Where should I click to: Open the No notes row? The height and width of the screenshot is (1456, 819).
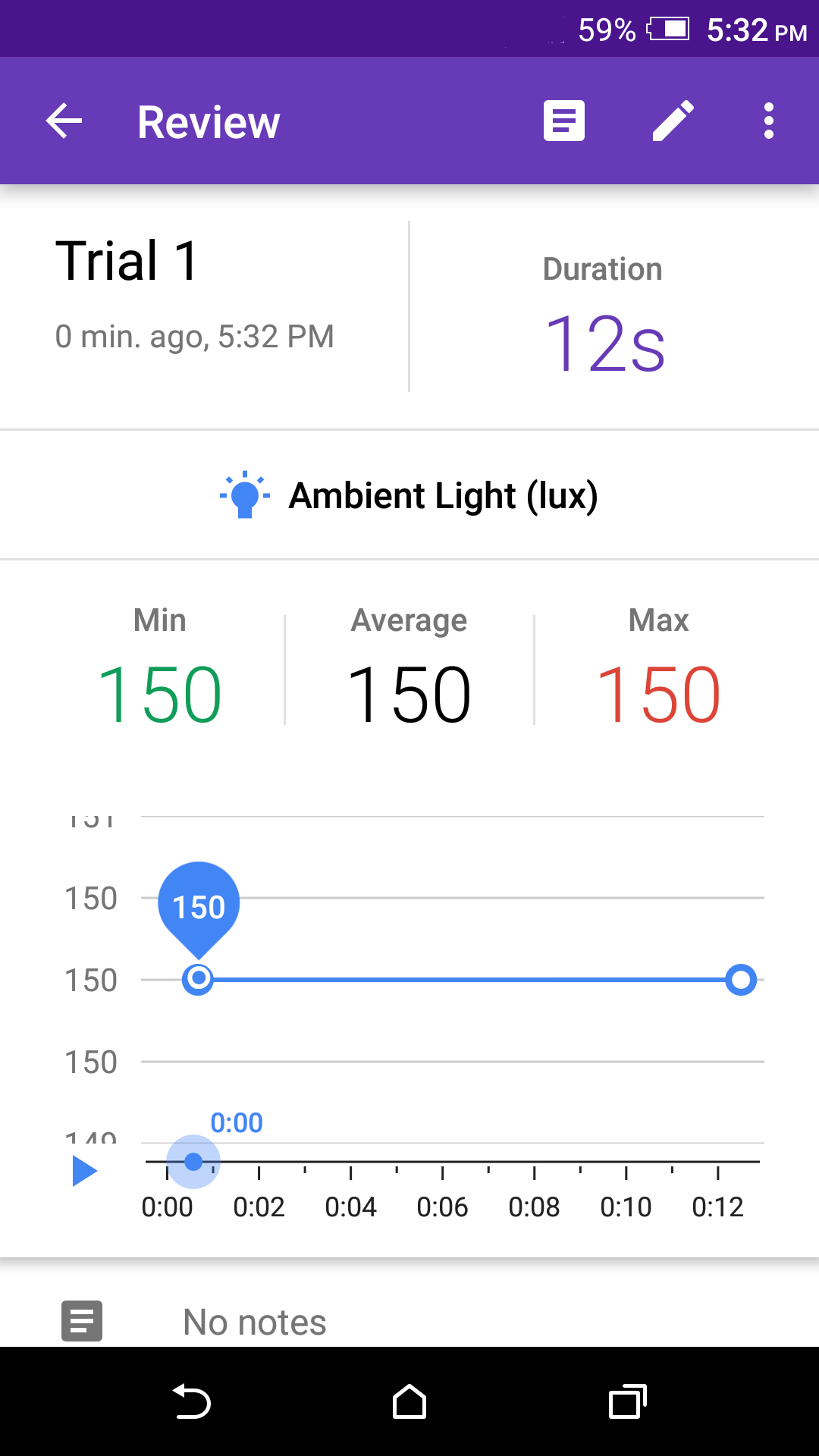tap(255, 1322)
